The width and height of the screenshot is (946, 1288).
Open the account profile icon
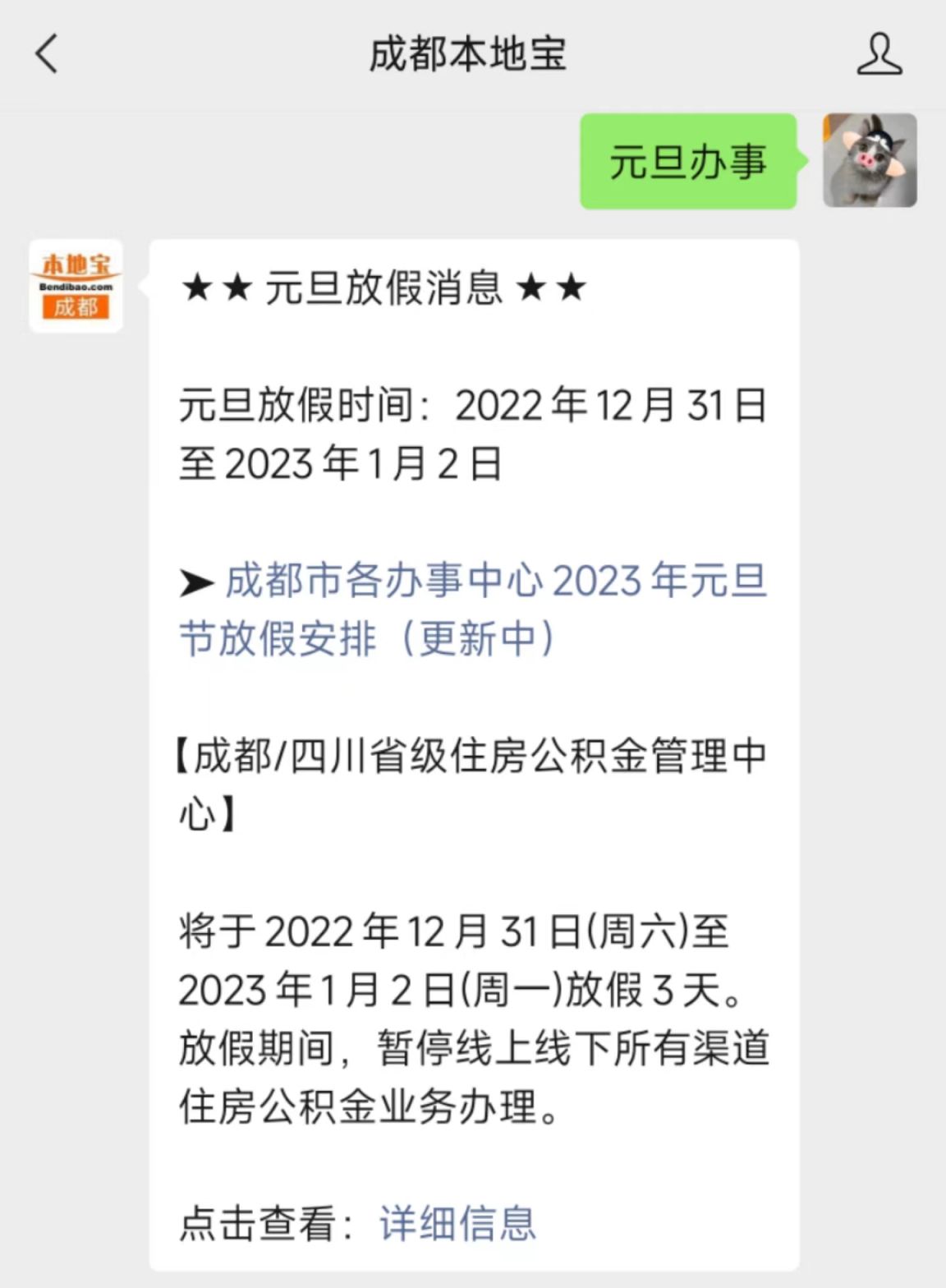pos(879,54)
